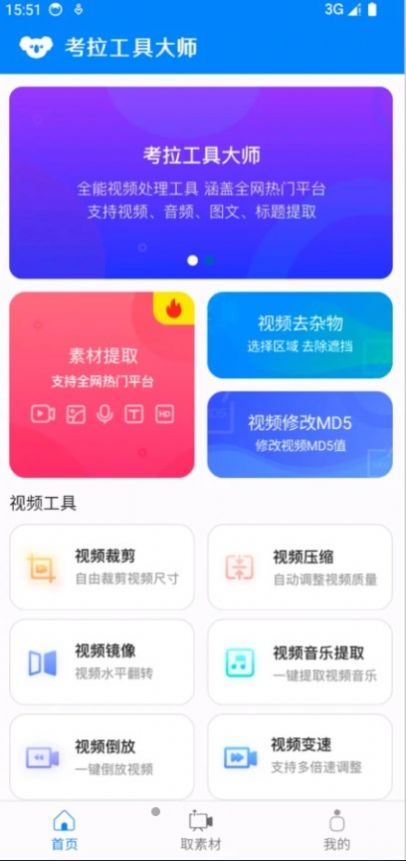The height and width of the screenshot is (861, 406).
Task: Open the 视频镜像 tool
Action: coord(102,662)
